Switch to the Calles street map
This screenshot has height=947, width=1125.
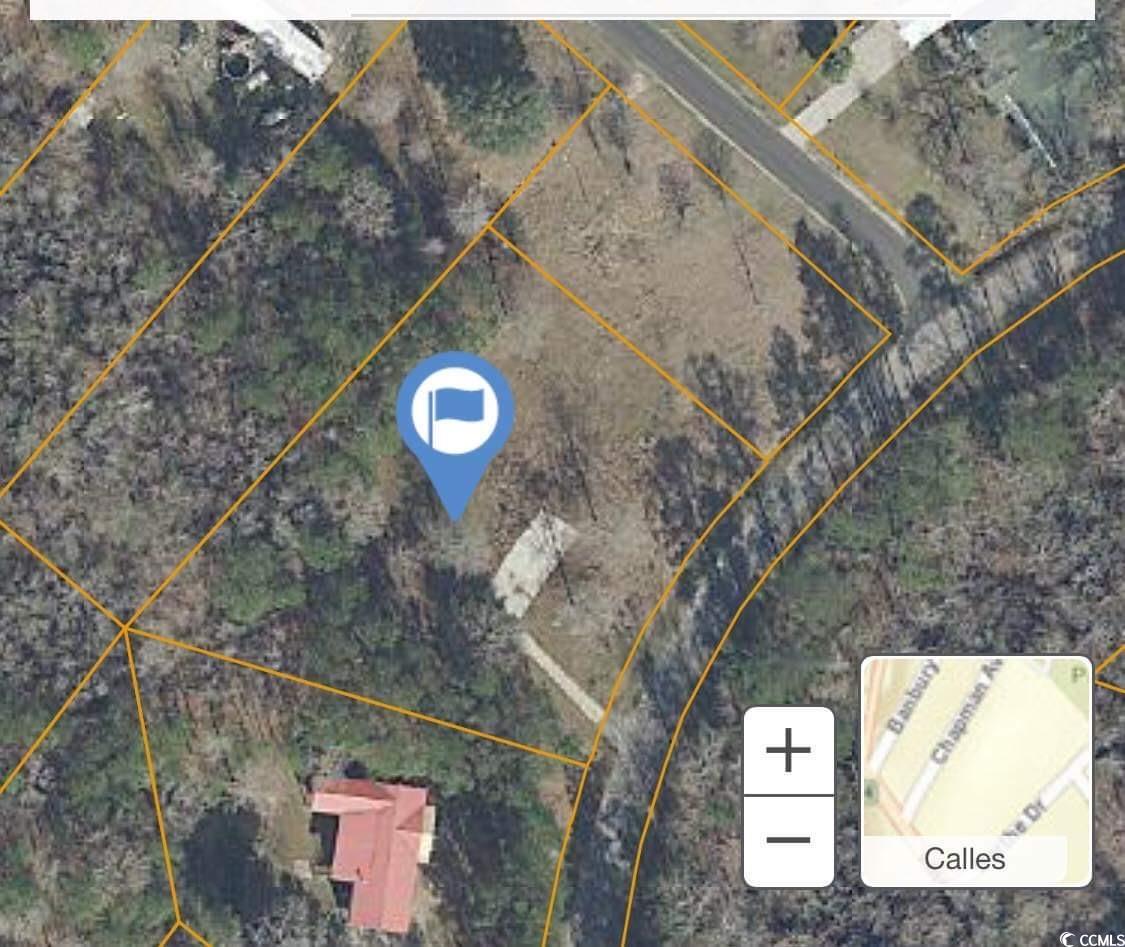tap(976, 771)
